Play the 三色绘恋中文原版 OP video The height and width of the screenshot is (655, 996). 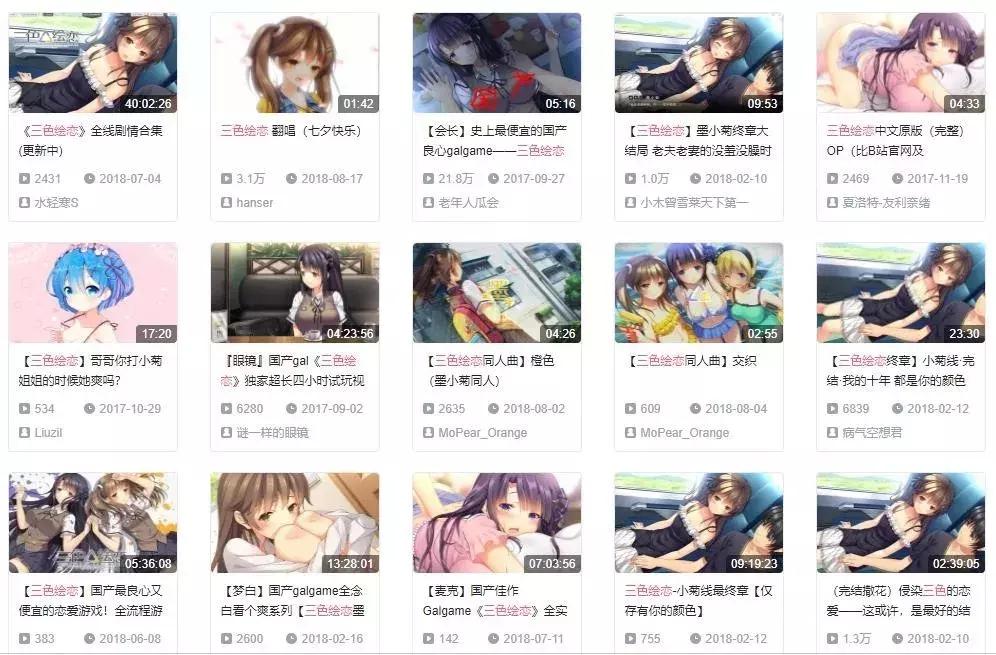[900, 62]
